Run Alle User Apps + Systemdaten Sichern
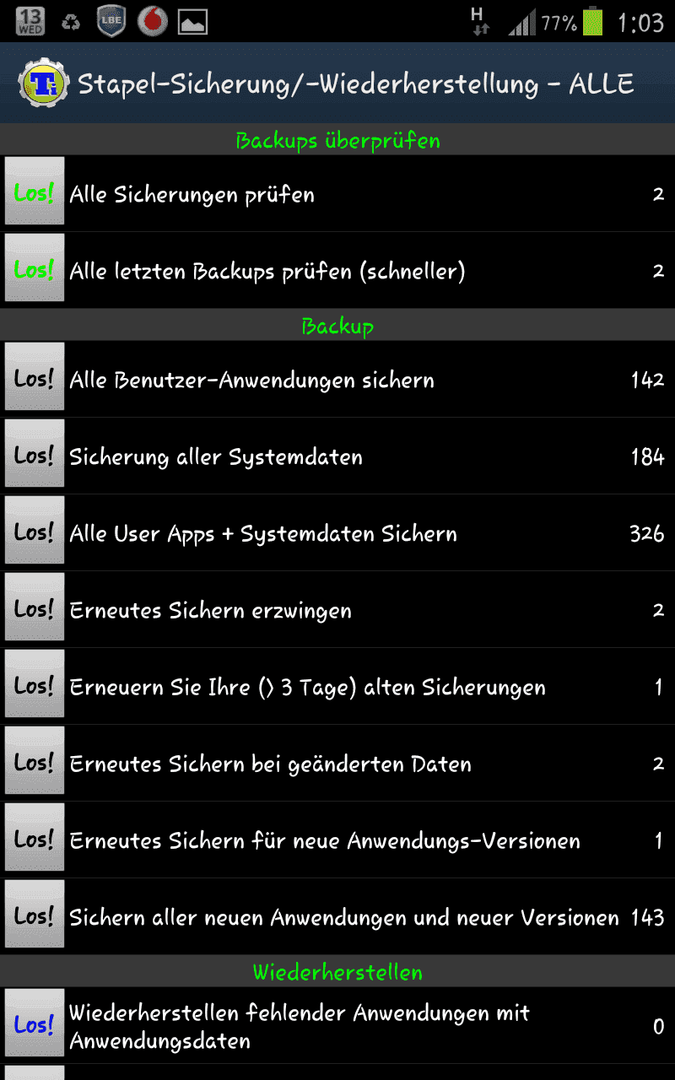This screenshot has width=675, height=1080. [x=34, y=532]
